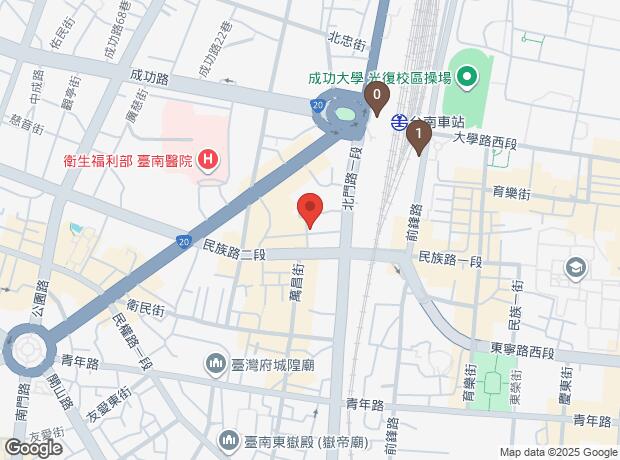This screenshot has height=460, width=620.
Task: Open the 臺南東嶽殿 landmark icon
Action: 229,441
